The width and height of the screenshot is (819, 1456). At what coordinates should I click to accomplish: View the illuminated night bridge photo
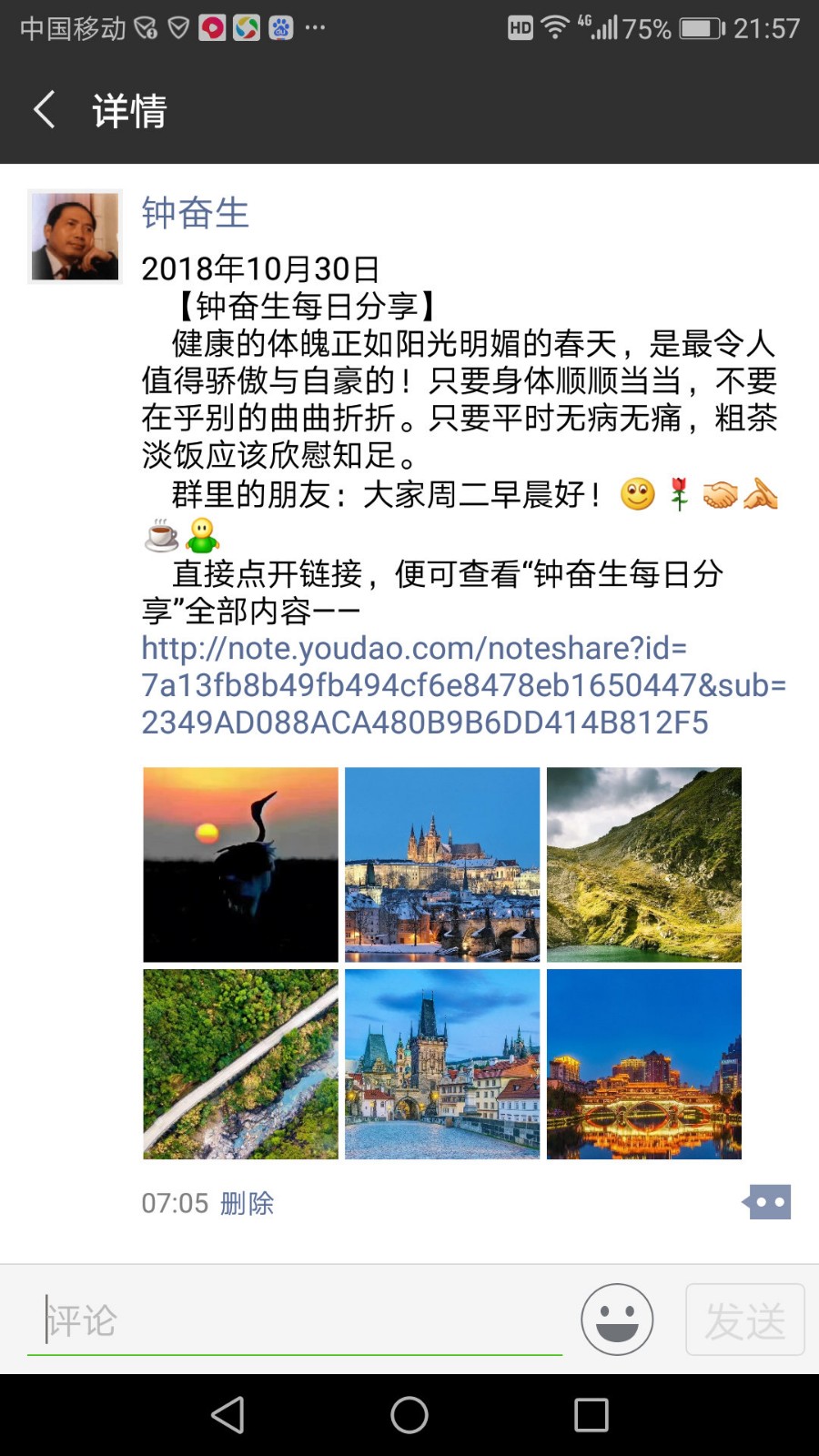[x=644, y=1064]
